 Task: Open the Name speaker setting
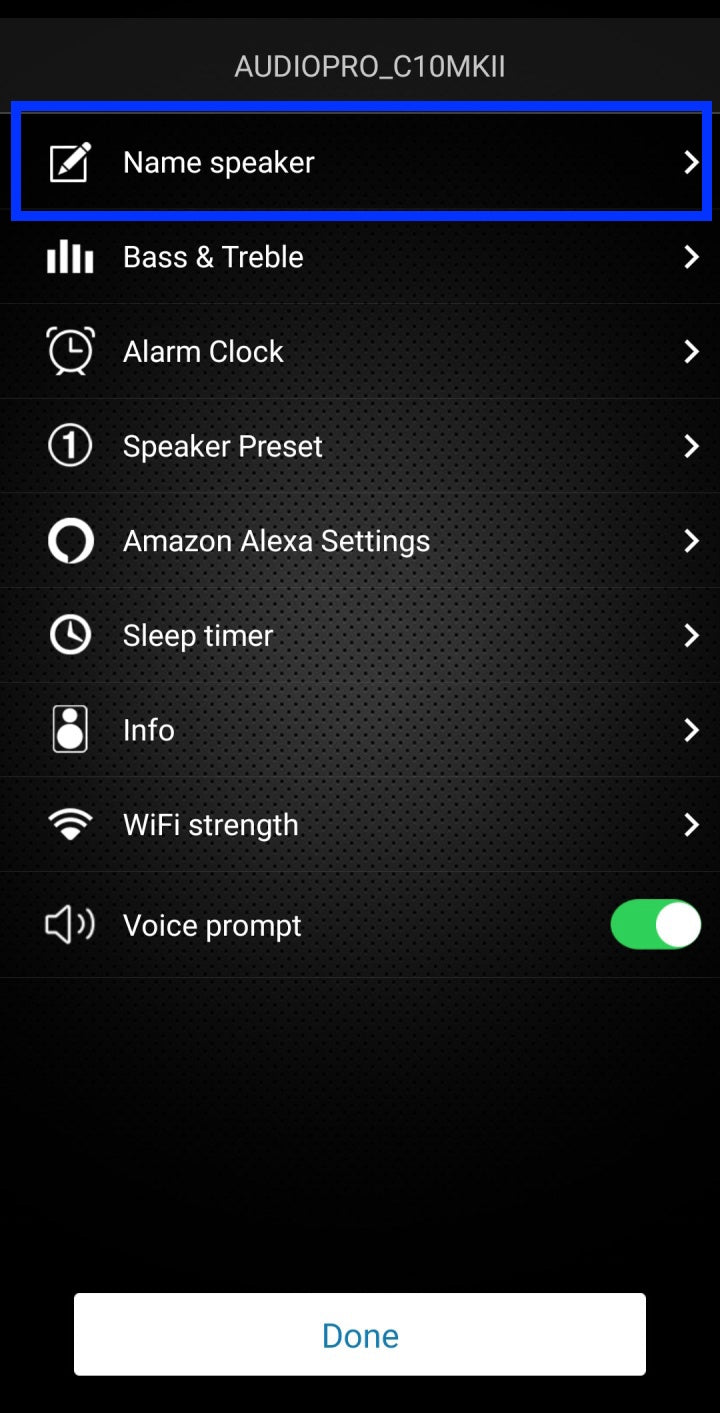(x=360, y=162)
